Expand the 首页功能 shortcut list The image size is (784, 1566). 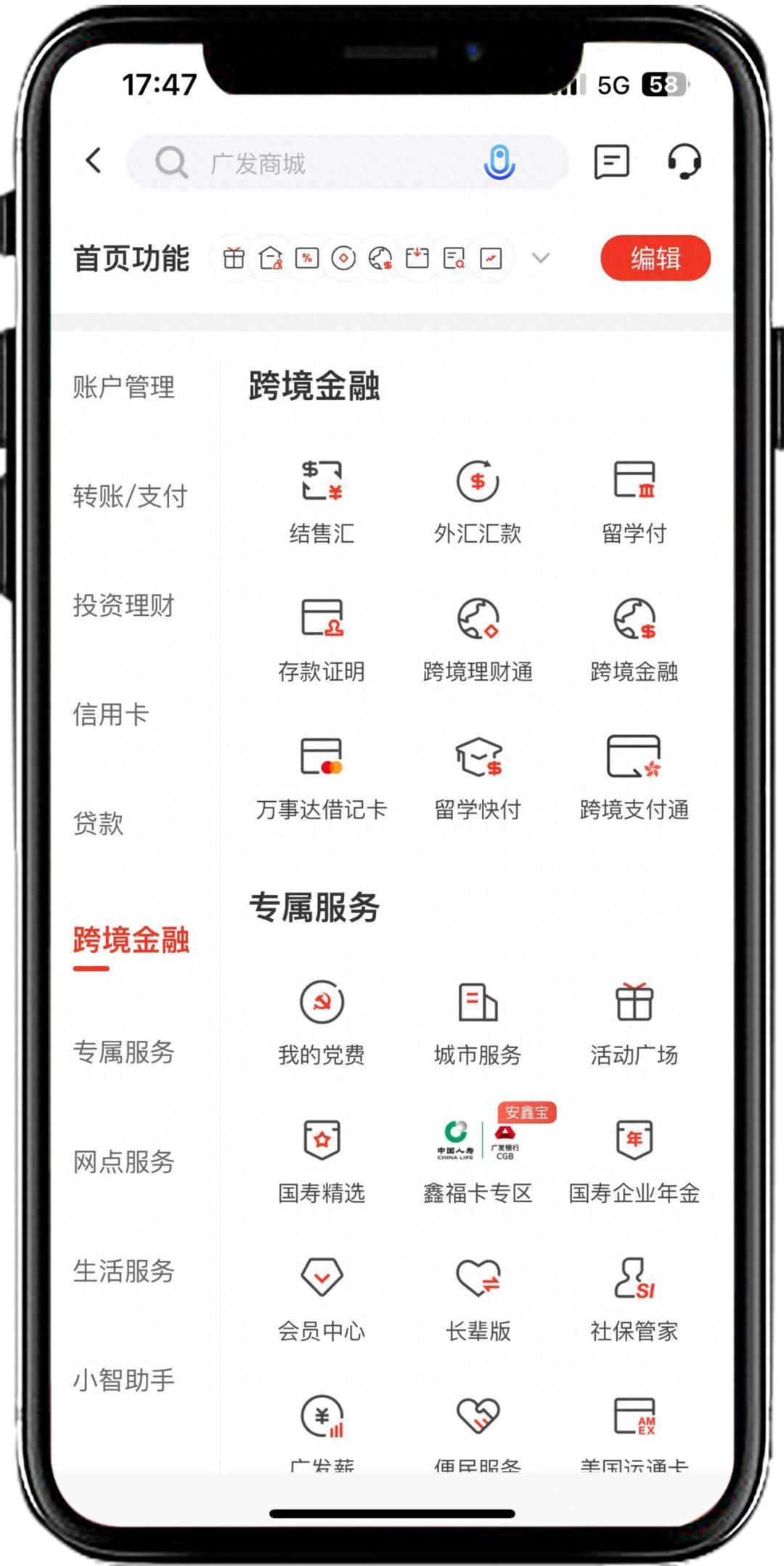[541, 258]
